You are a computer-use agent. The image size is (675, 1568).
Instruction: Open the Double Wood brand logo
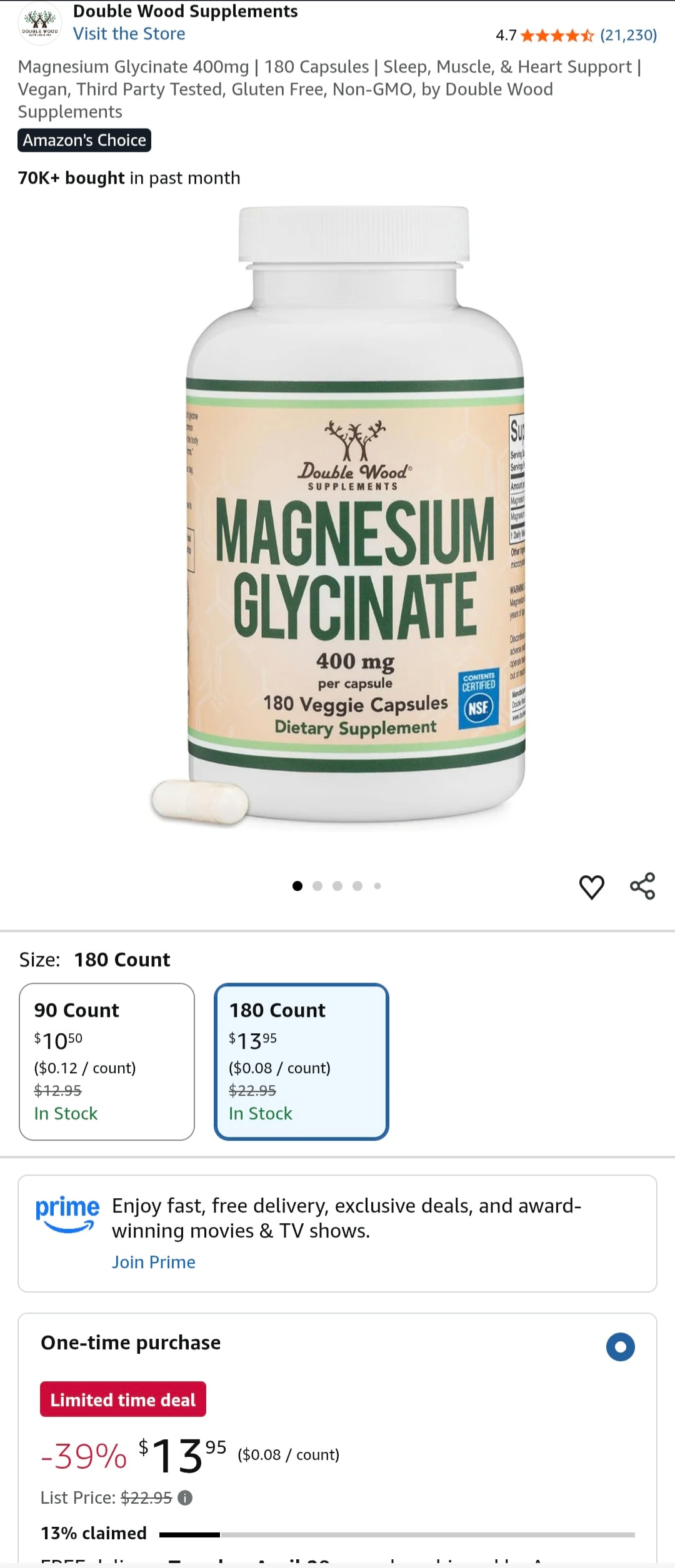coord(40,24)
